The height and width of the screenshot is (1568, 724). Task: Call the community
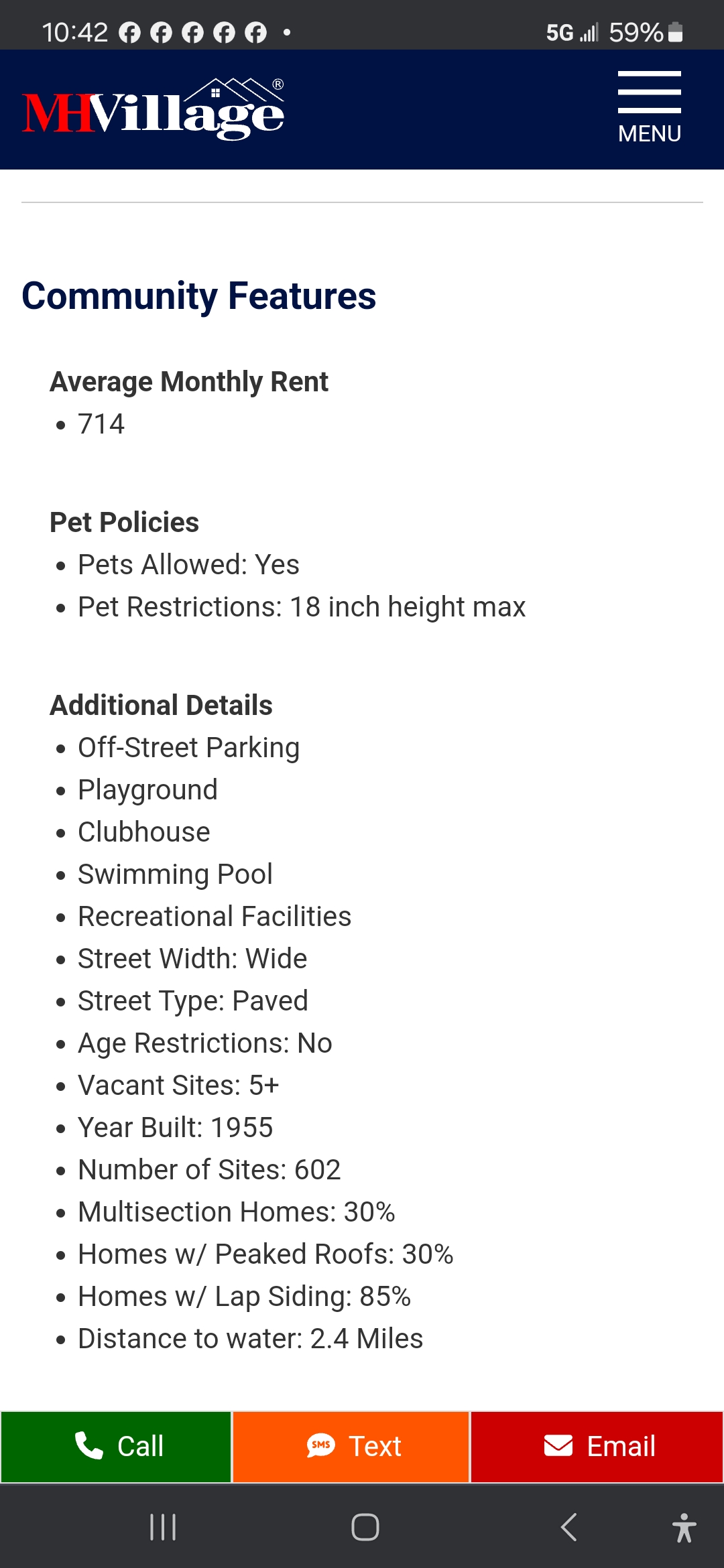tap(117, 1446)
